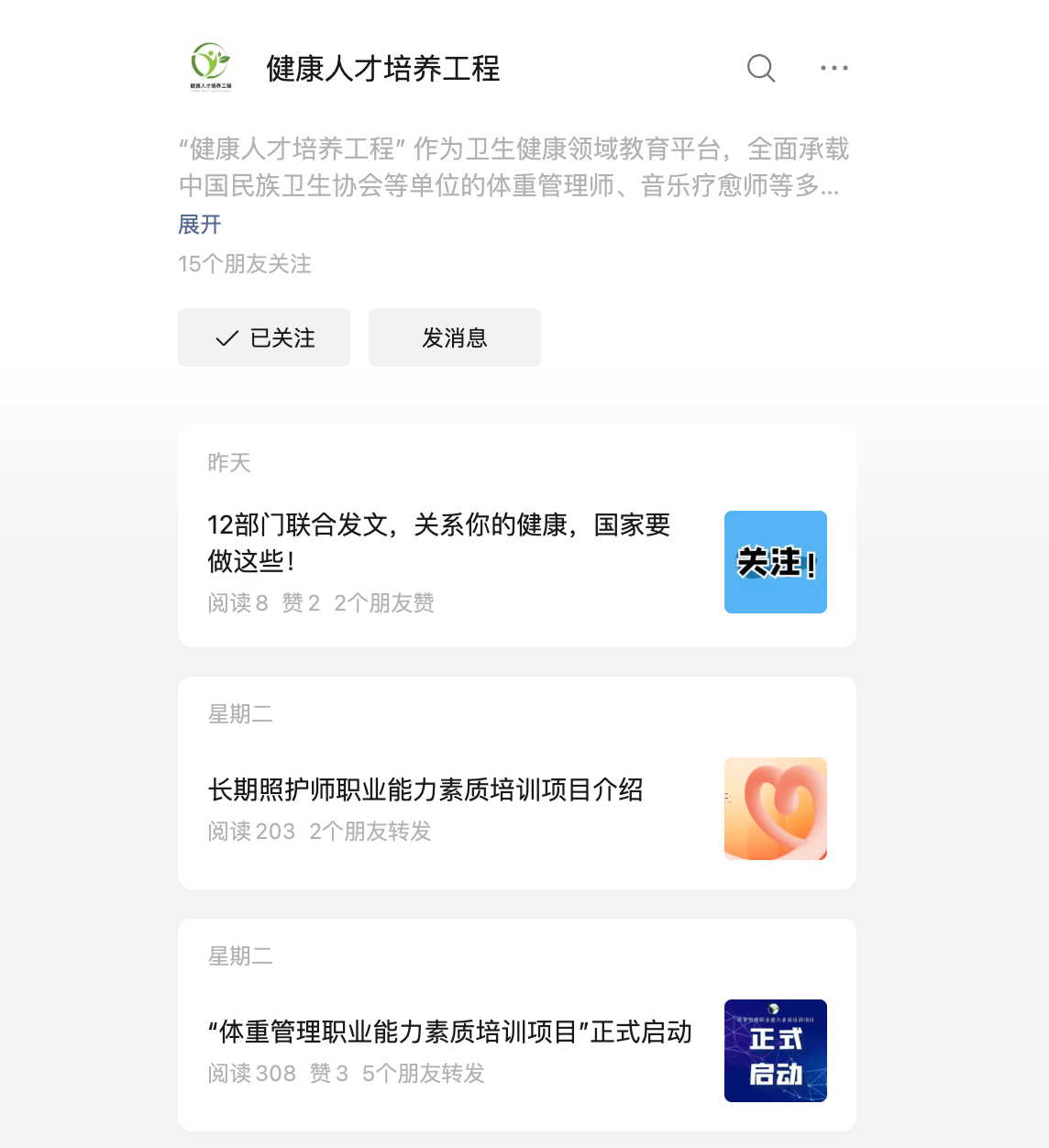
Task: Open the account name title 健康人才培养工程
Action: (381, 68)
